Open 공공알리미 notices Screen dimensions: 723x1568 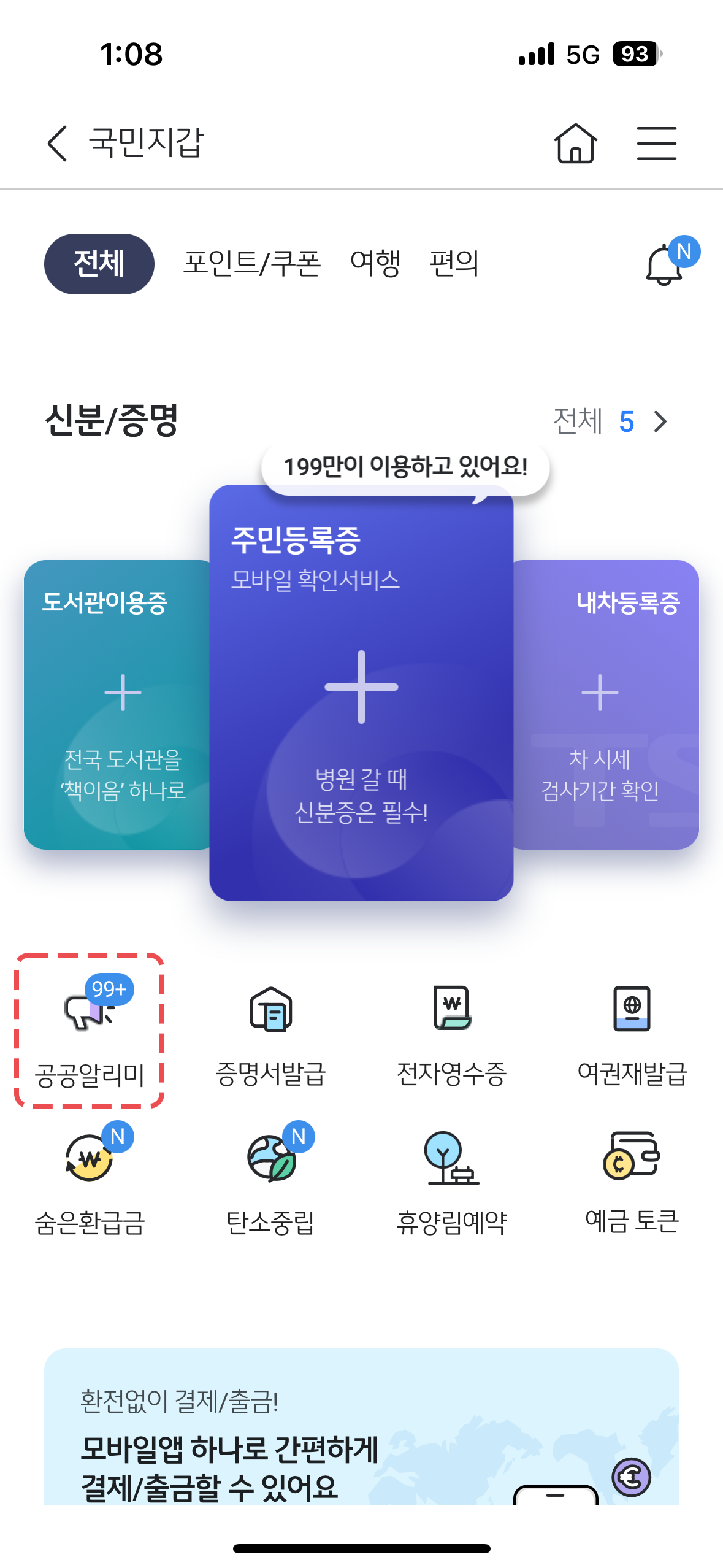(90, 1031)
